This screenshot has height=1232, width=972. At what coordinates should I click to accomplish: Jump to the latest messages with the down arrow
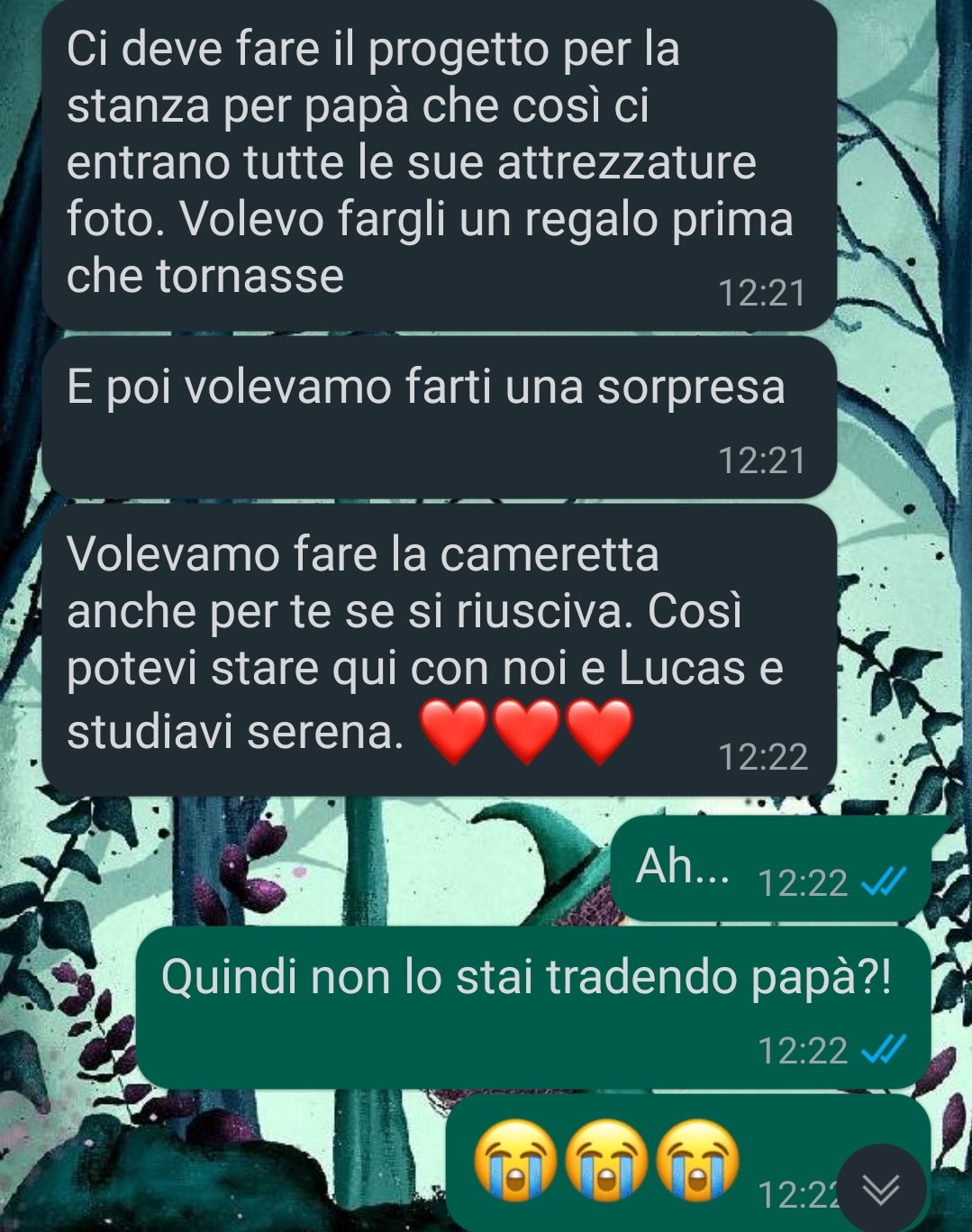(880, 1190)
